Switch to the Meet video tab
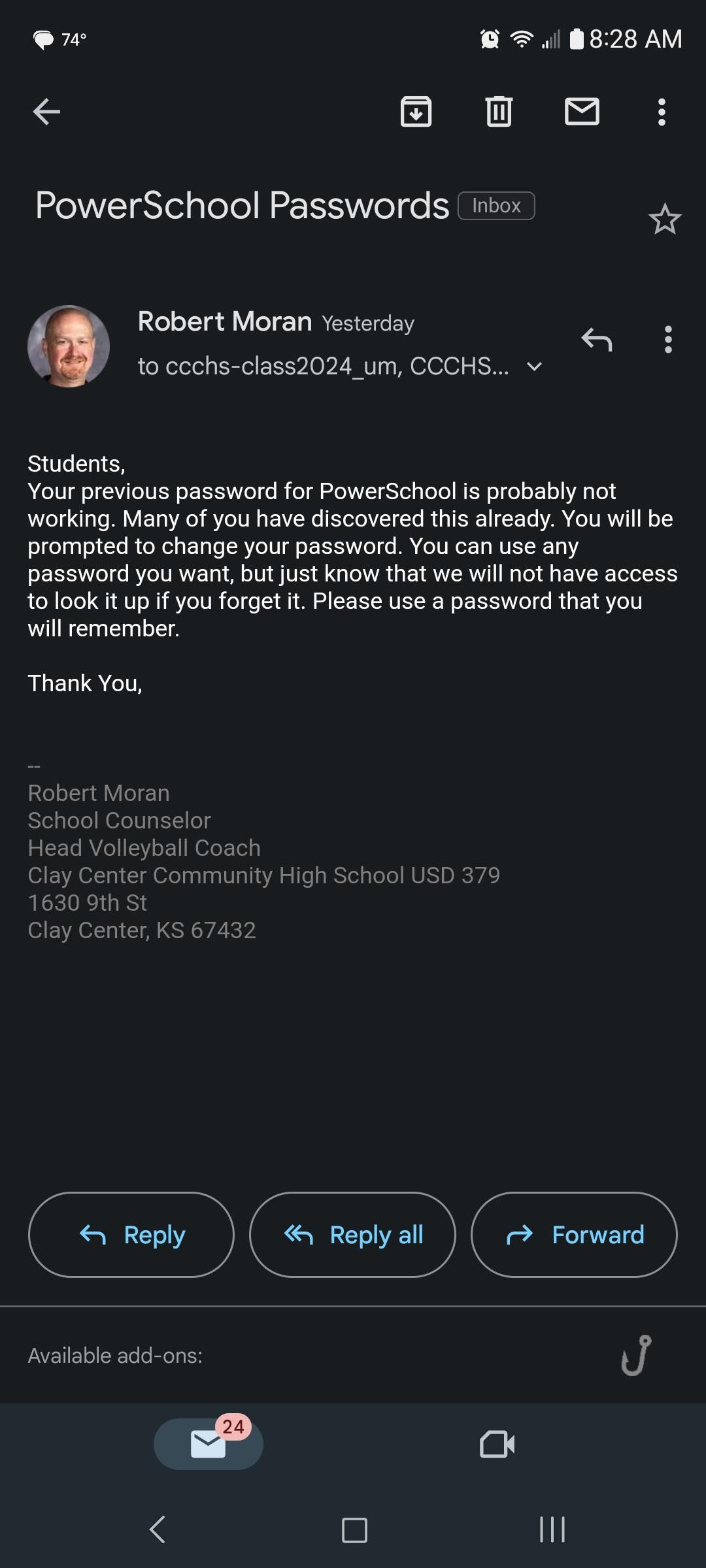This screenshot has width=706, height=1568. [497, 1445]
